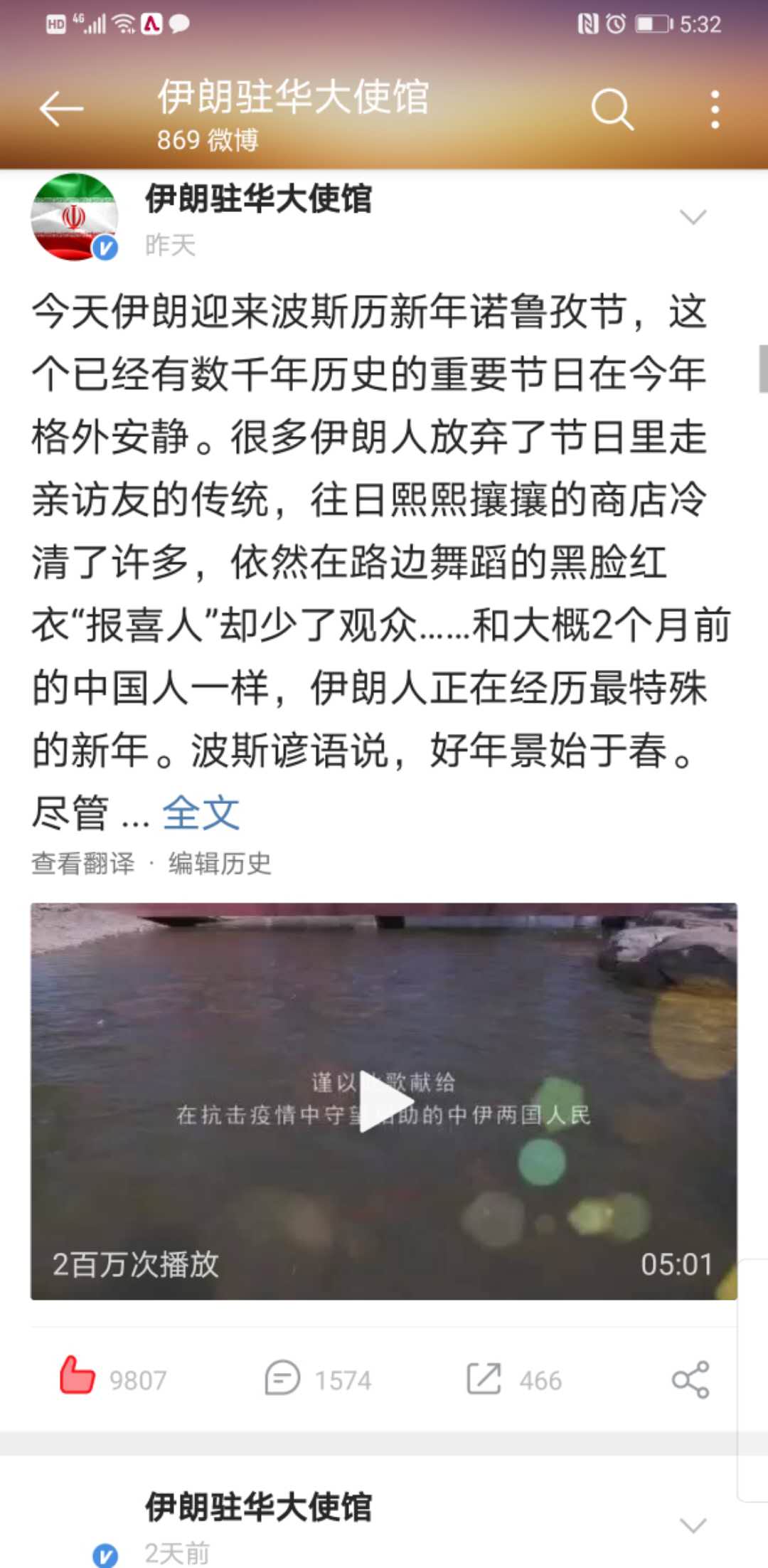View 编辑历史 of the post
The width and height of the screenshot is (768, 1568).
click(x=220, y=863)
